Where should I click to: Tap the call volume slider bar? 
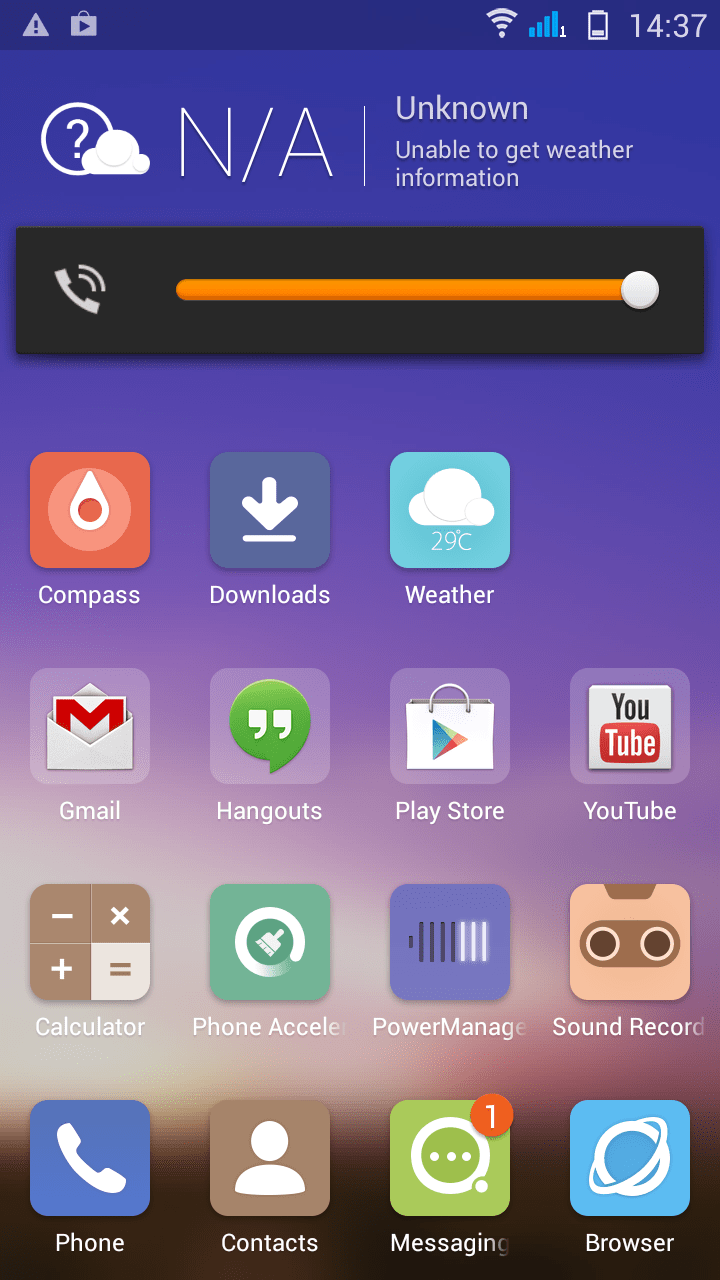point(417,290)
